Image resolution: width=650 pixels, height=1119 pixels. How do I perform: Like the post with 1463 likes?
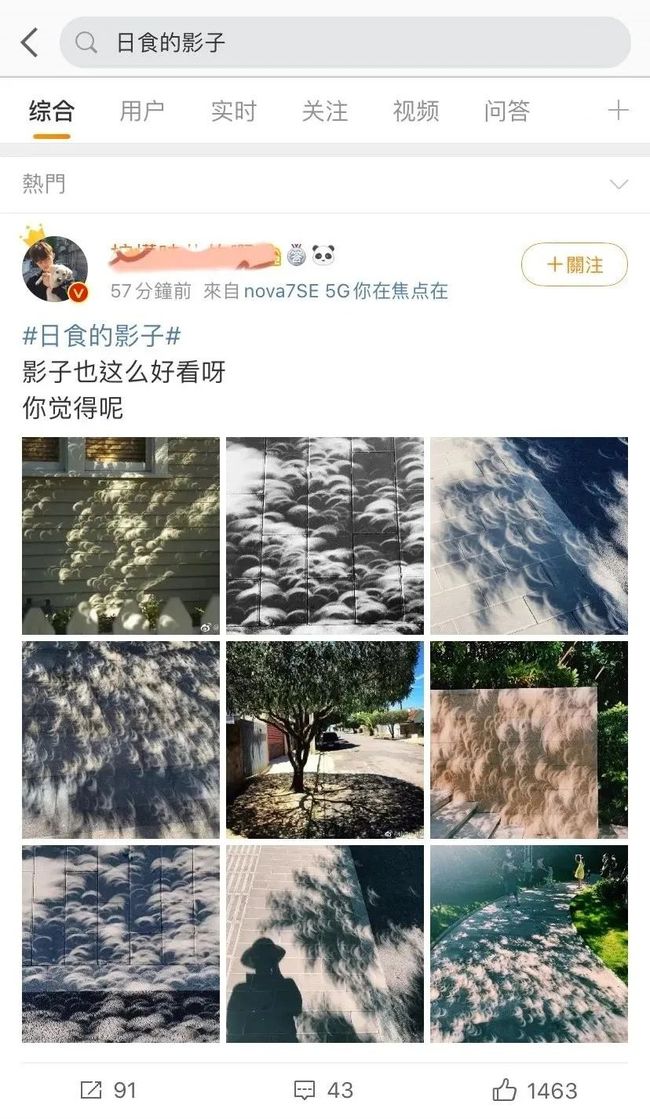(534, 1090)
